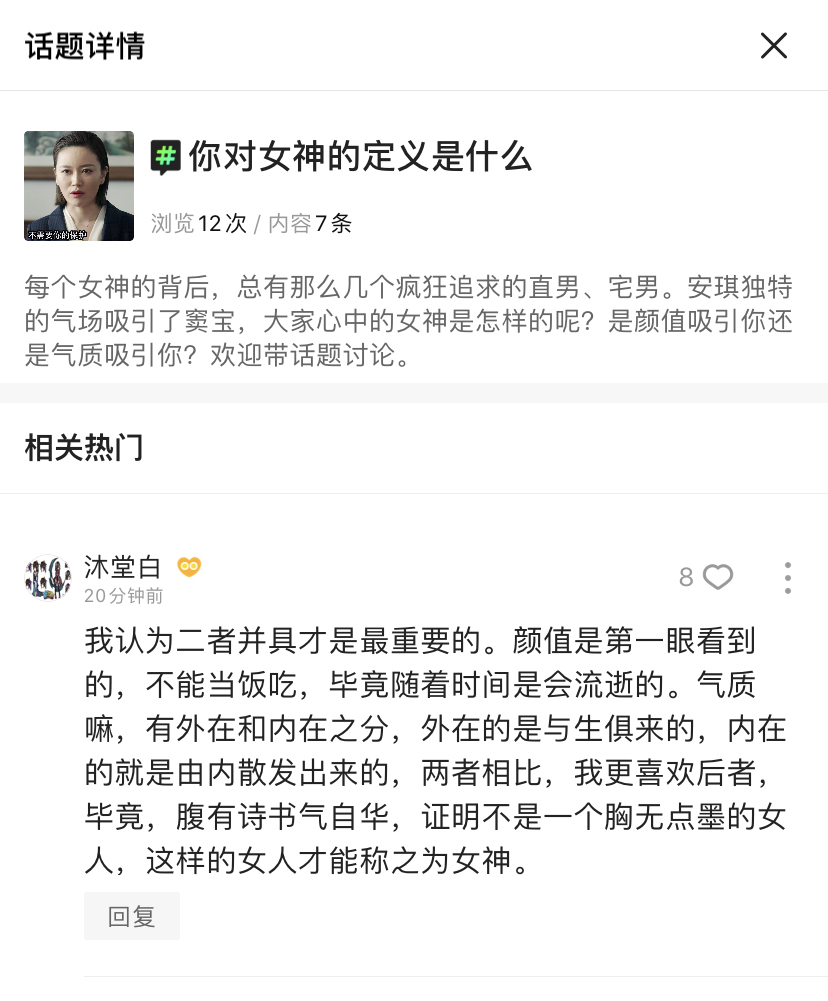Open overflow menu on 沐堂白's post
This screenshot has height=1001, width=828.
tap(788, 578)
